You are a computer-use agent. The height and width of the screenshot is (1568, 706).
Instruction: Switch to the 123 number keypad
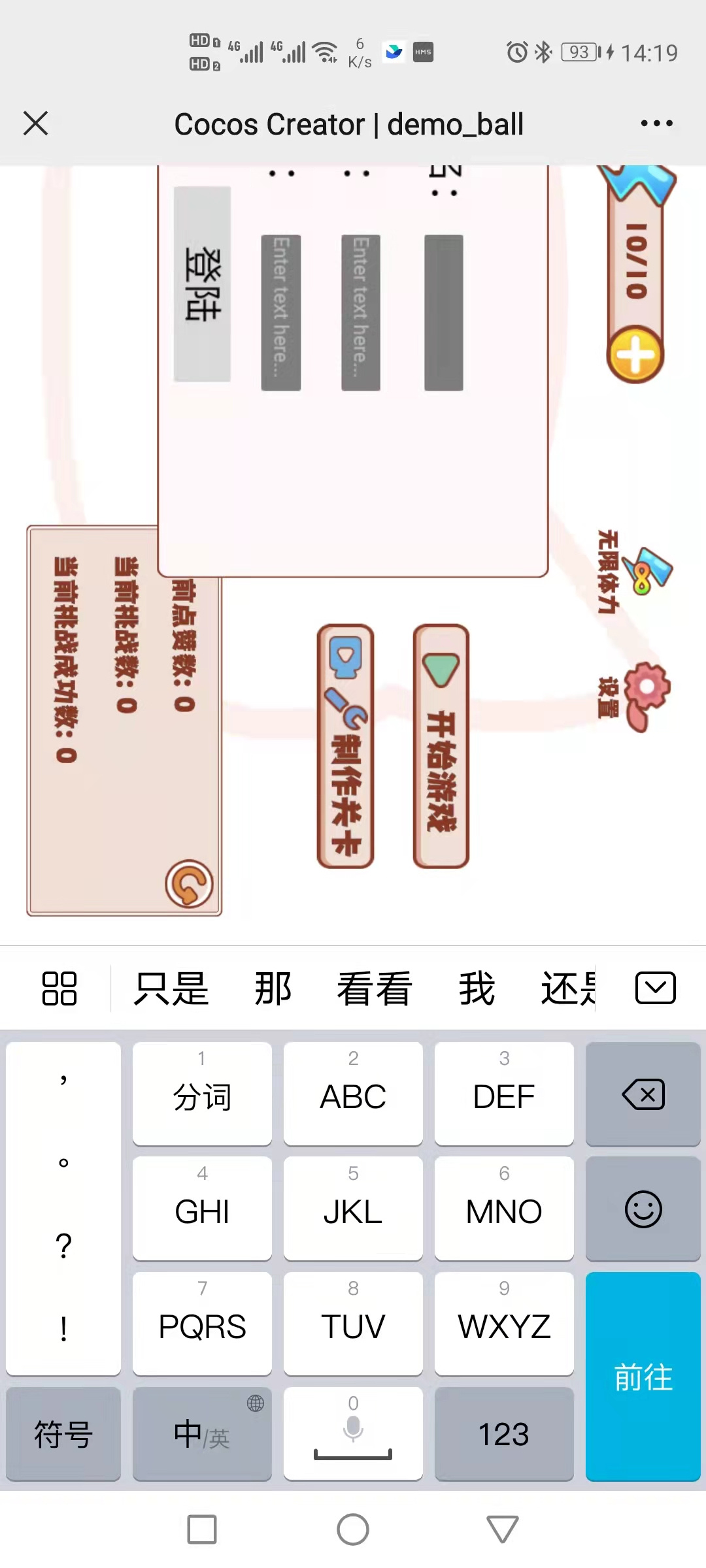(504, 1434)
